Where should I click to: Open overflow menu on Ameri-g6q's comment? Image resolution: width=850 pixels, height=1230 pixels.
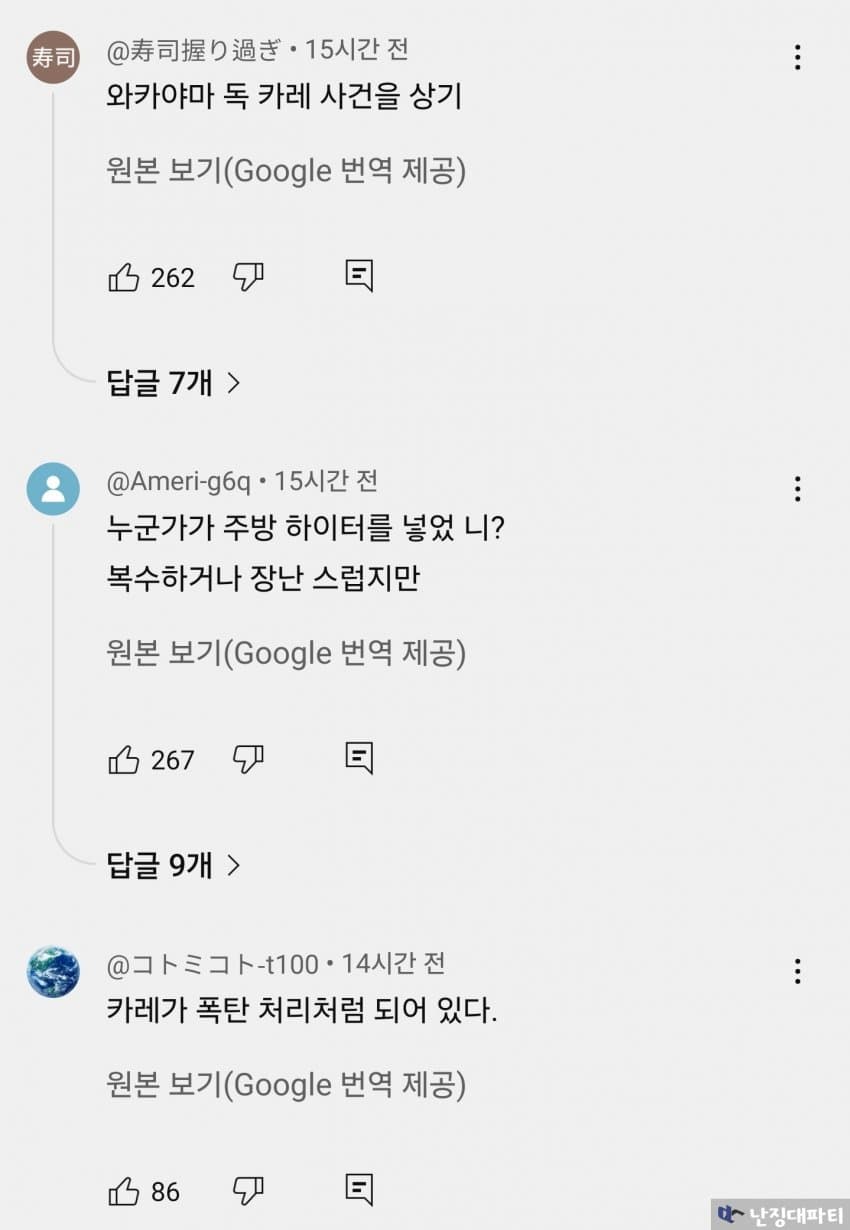pos(797,489)
